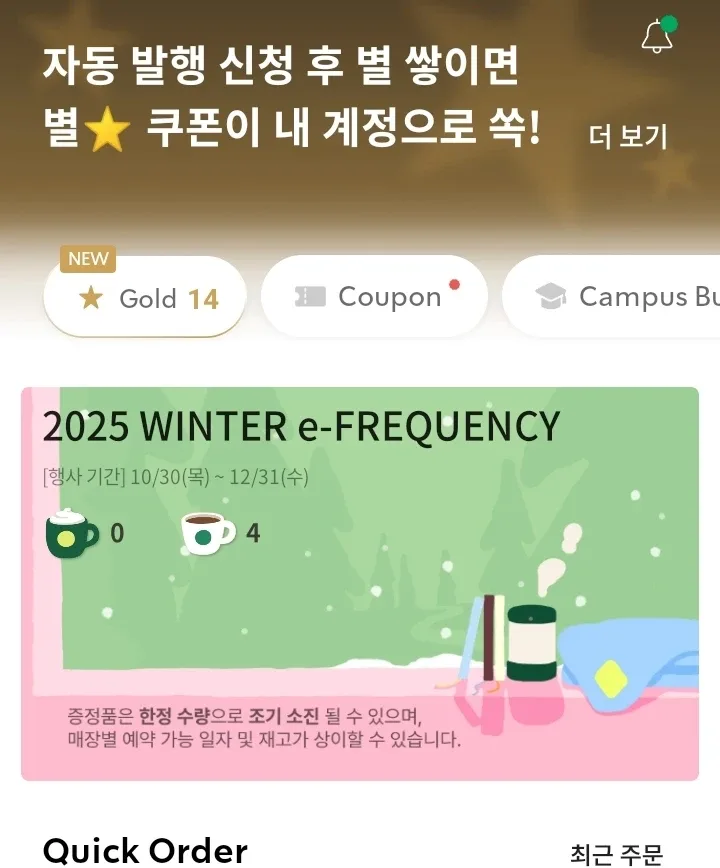The height and width of the screenshot is (868, 720).
Task: Tap 더 보기 on the banner
Action: [627, 136]
